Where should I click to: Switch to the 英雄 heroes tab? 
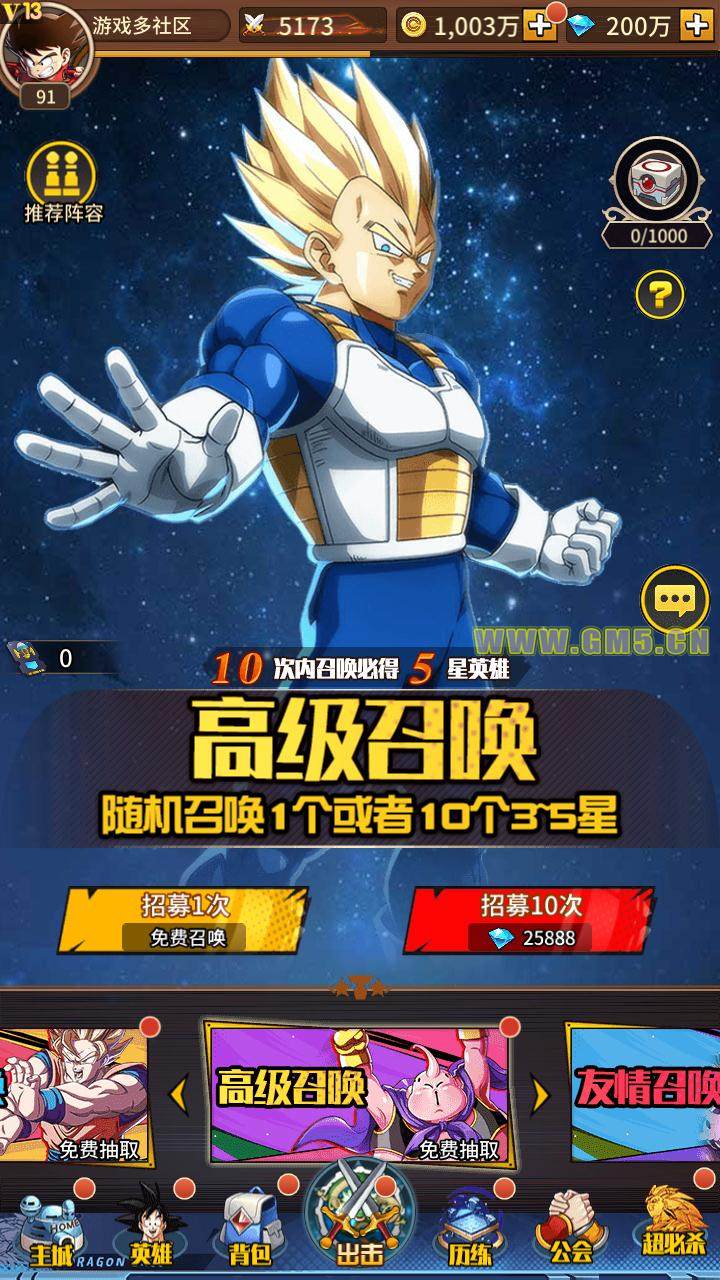[150, 1225]
